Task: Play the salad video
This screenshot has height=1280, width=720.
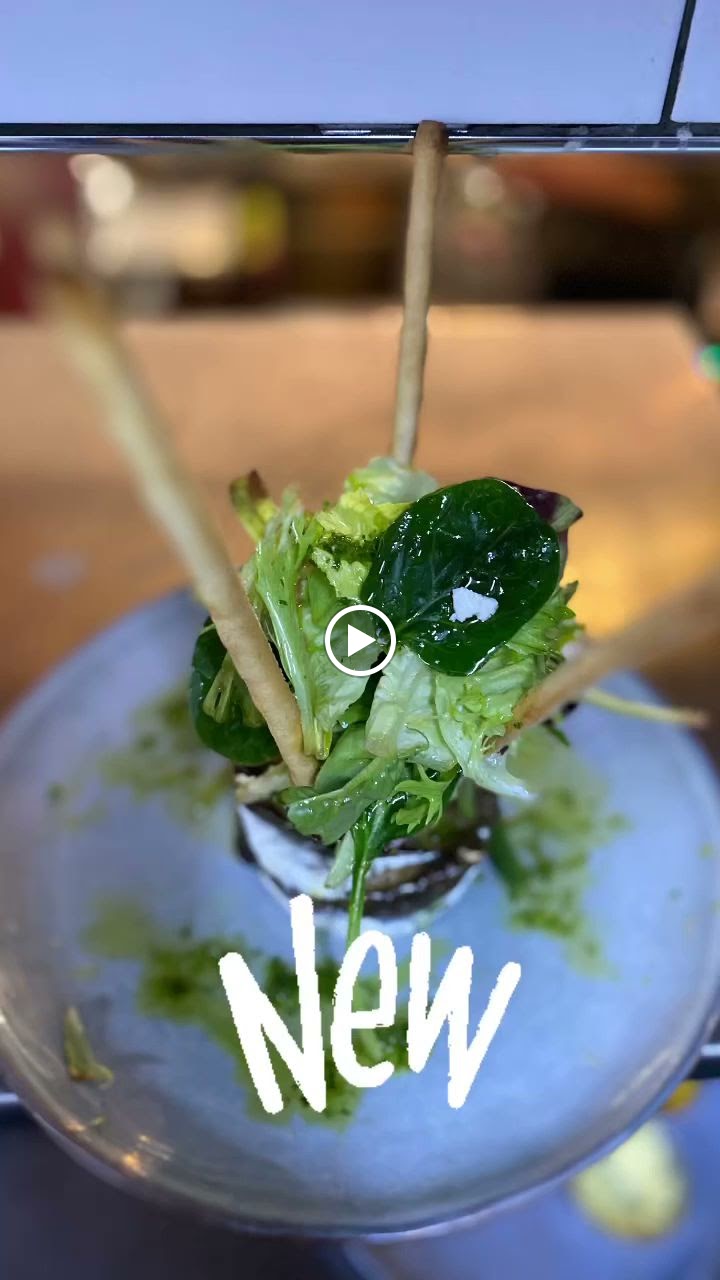Action: tap(360, 640)
